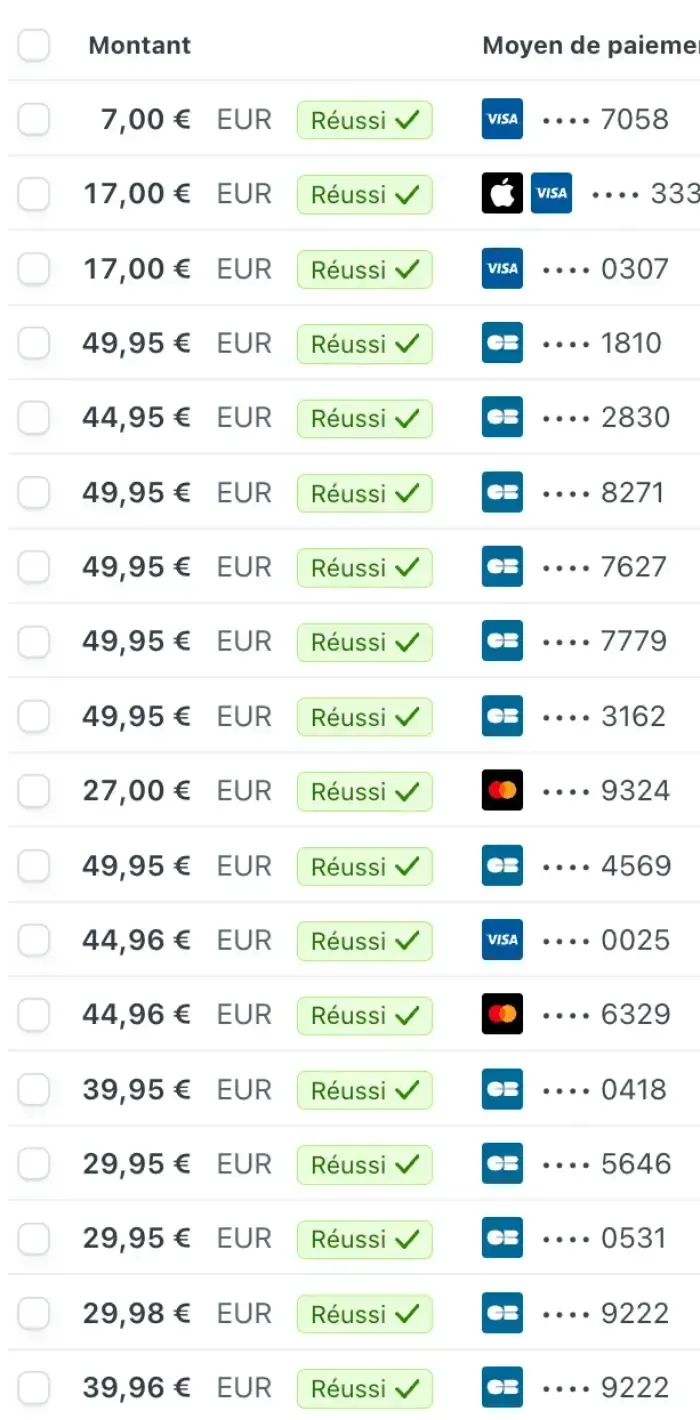Tick the checkbox for the Mastercard 9324 payment
The width and height of the screenshot is (700, 1420).
(x=33, y=791)
